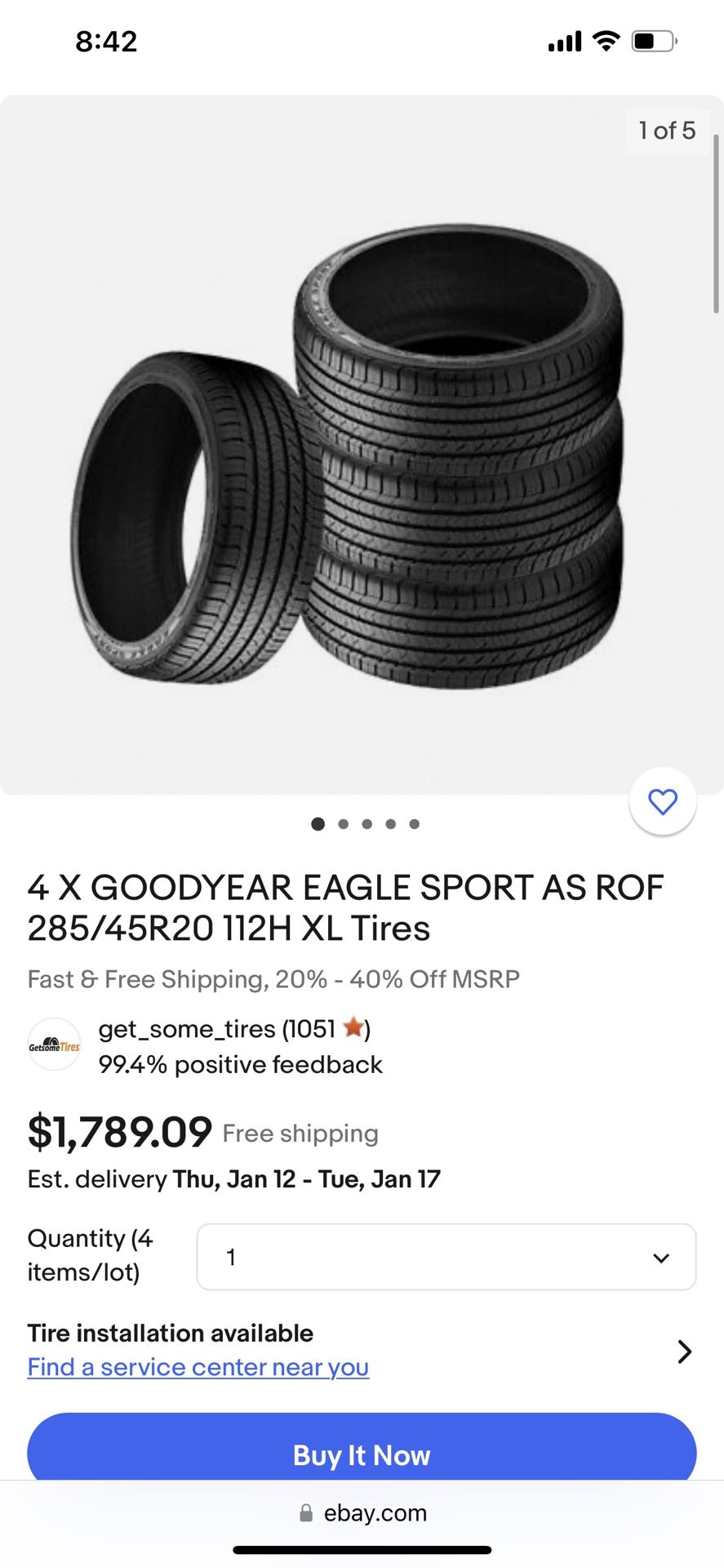724x1568 pixels.
Task: Select the third carousel dot indicator
Action: coord(366,823)
